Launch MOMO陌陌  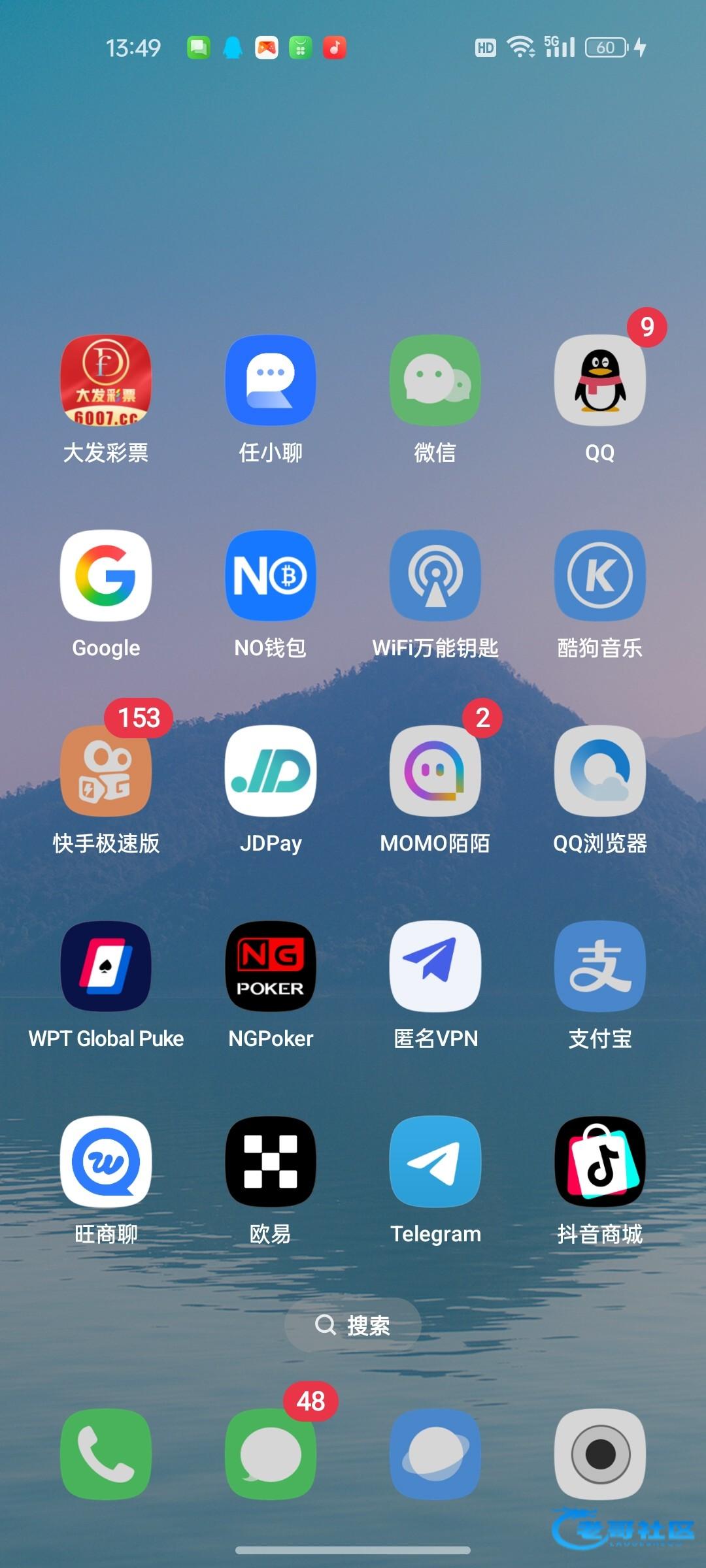click(435, 771)
